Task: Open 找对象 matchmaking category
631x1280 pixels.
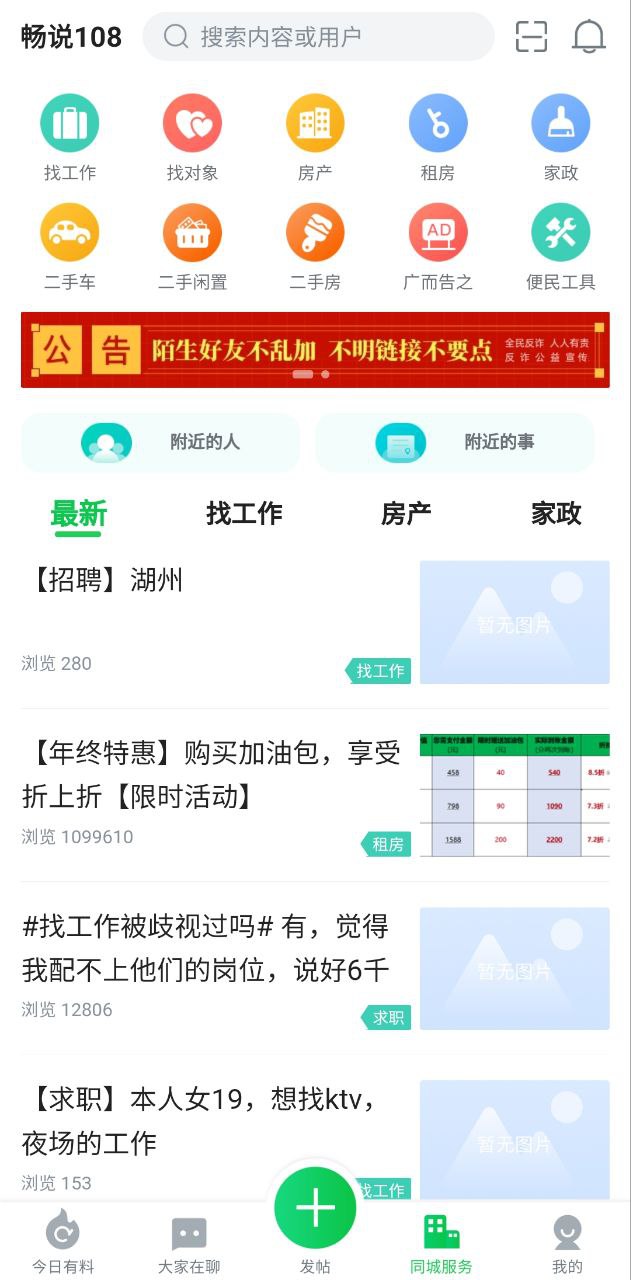Action: pyautogui.click(x=192, y=138)
